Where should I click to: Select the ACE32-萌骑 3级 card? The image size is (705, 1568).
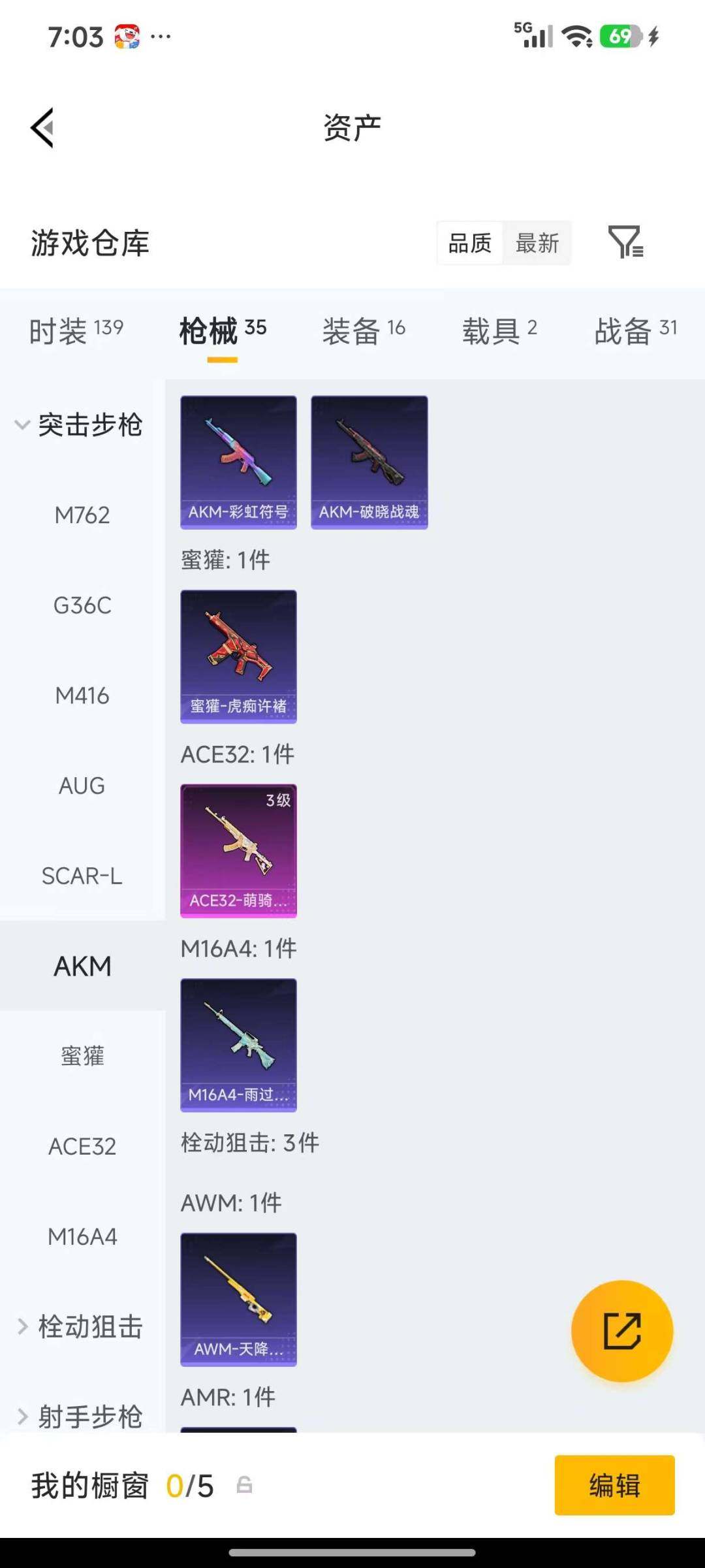click(x=238, y=849)
